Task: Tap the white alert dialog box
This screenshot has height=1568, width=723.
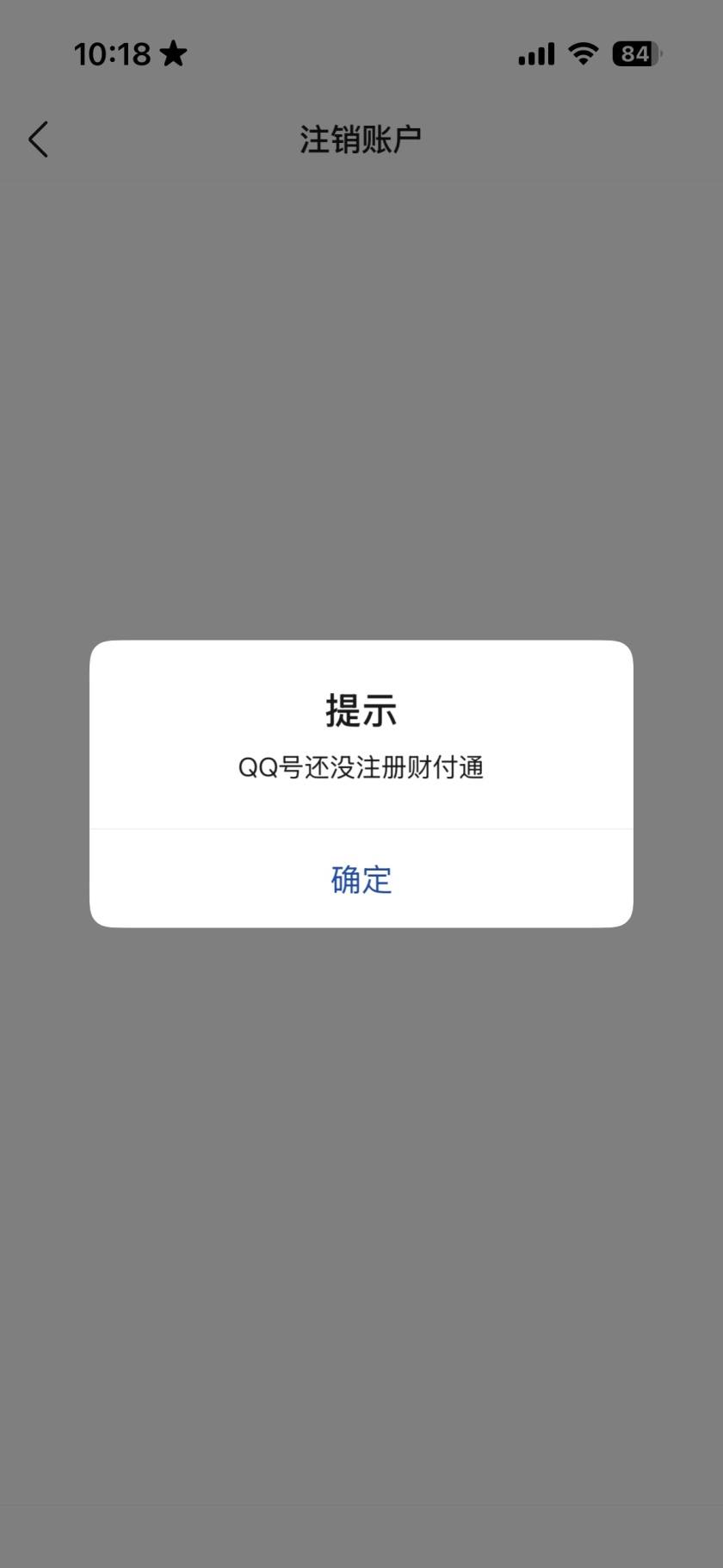Action: tap(361, 784)
